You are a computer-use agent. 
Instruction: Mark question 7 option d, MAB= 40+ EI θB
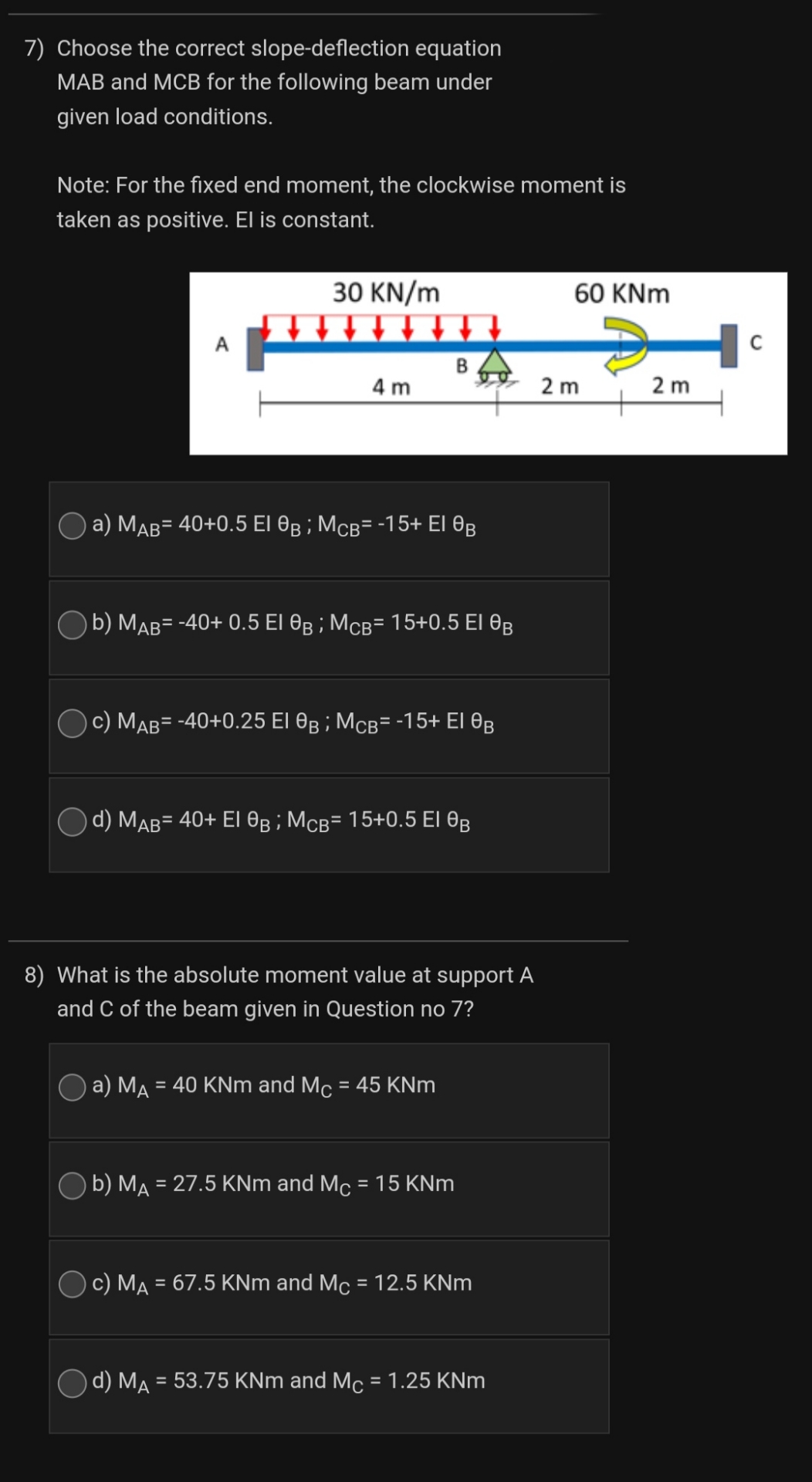[73, 821]
